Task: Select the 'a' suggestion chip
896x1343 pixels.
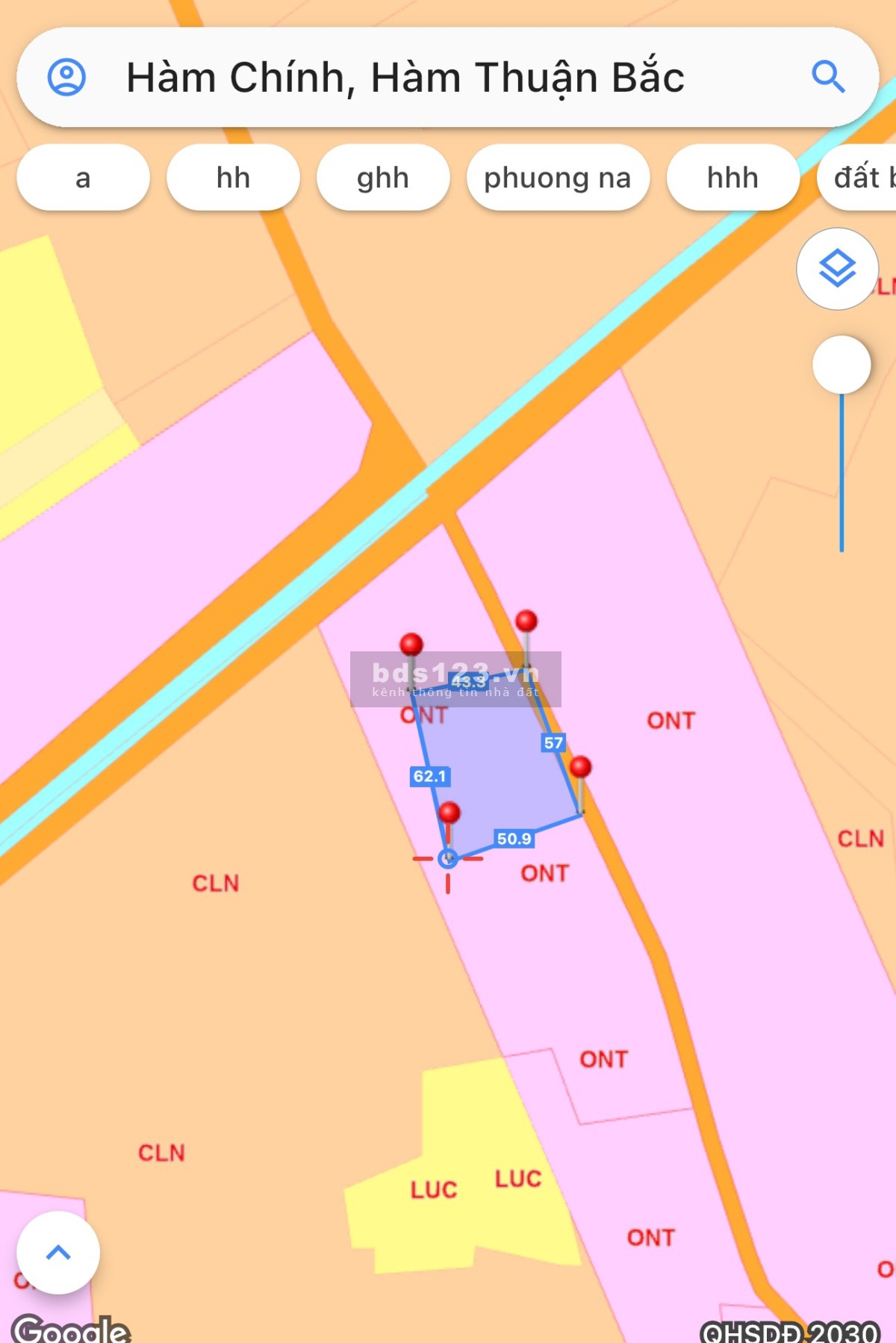Action: [x=83, y=178]
